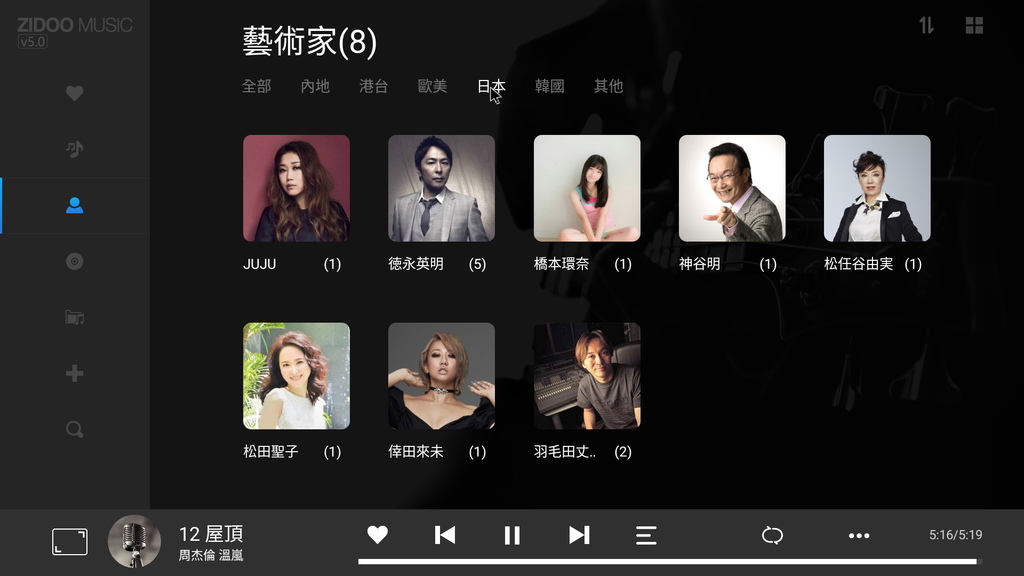Switch to grid view layout
Image resolution: width=1024 pixels, height=576 pixels.
974,26
